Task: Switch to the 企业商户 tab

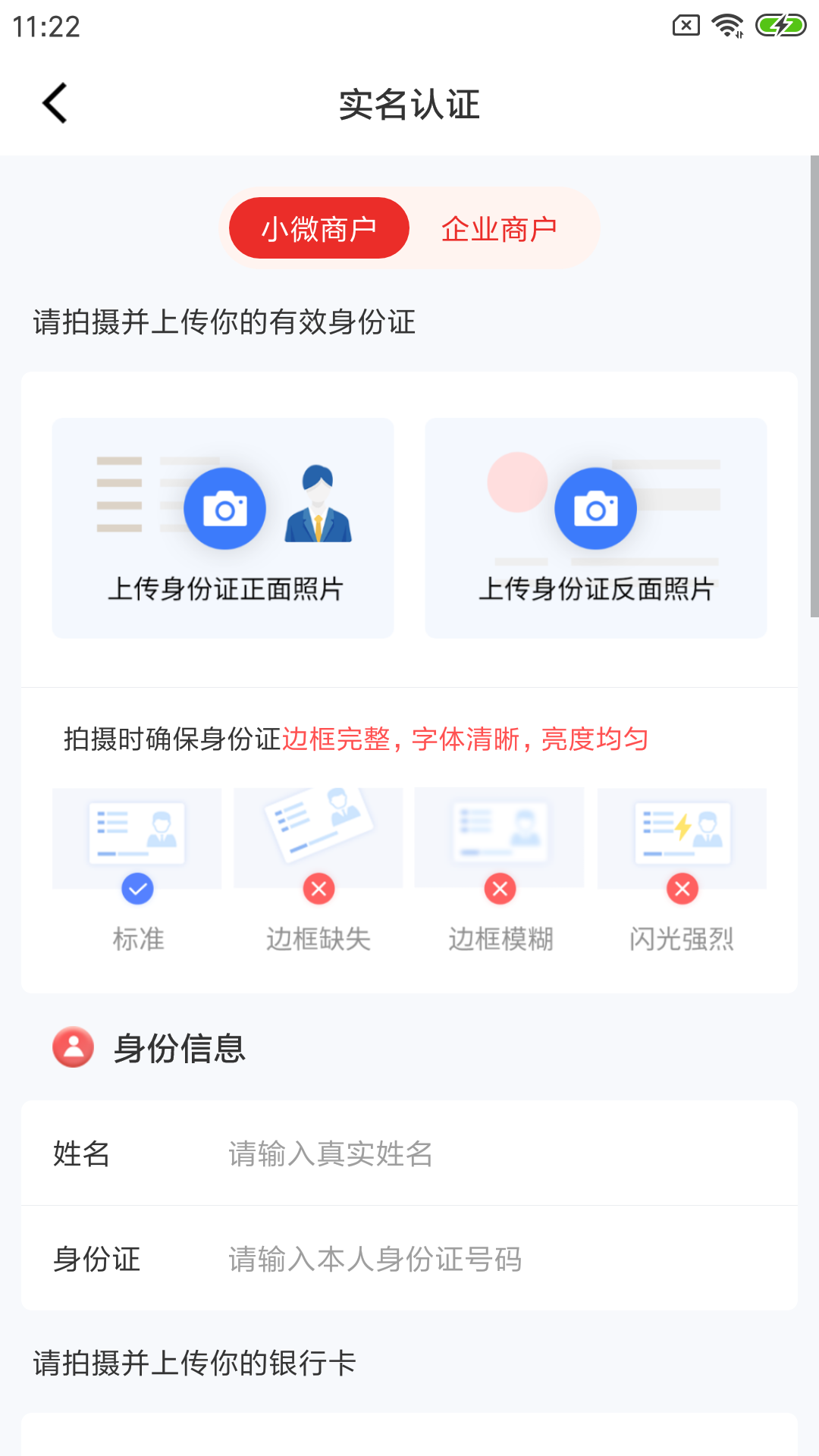Action: point(500,228)
